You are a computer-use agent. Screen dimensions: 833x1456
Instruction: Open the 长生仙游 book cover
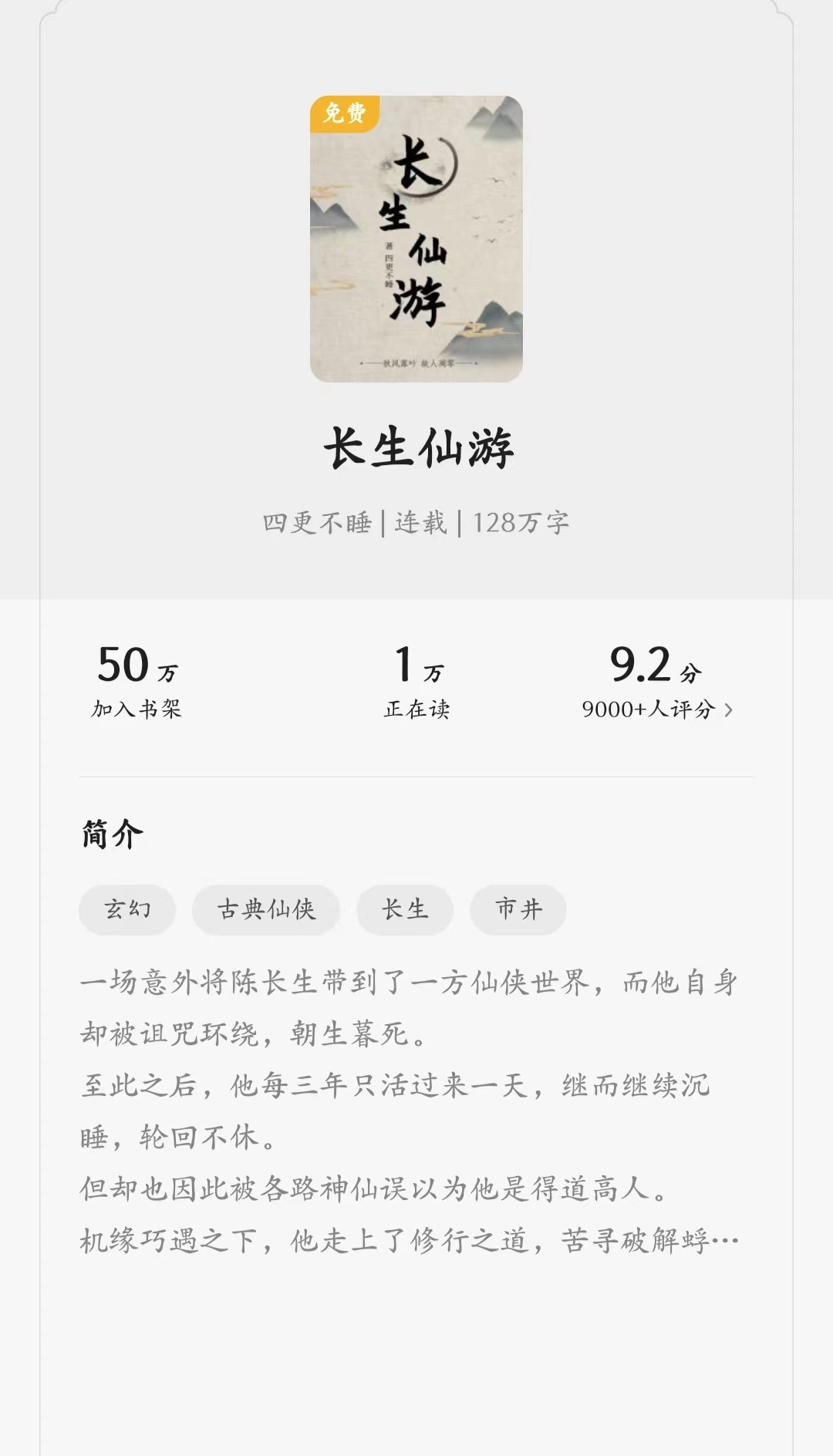(416, 239)
